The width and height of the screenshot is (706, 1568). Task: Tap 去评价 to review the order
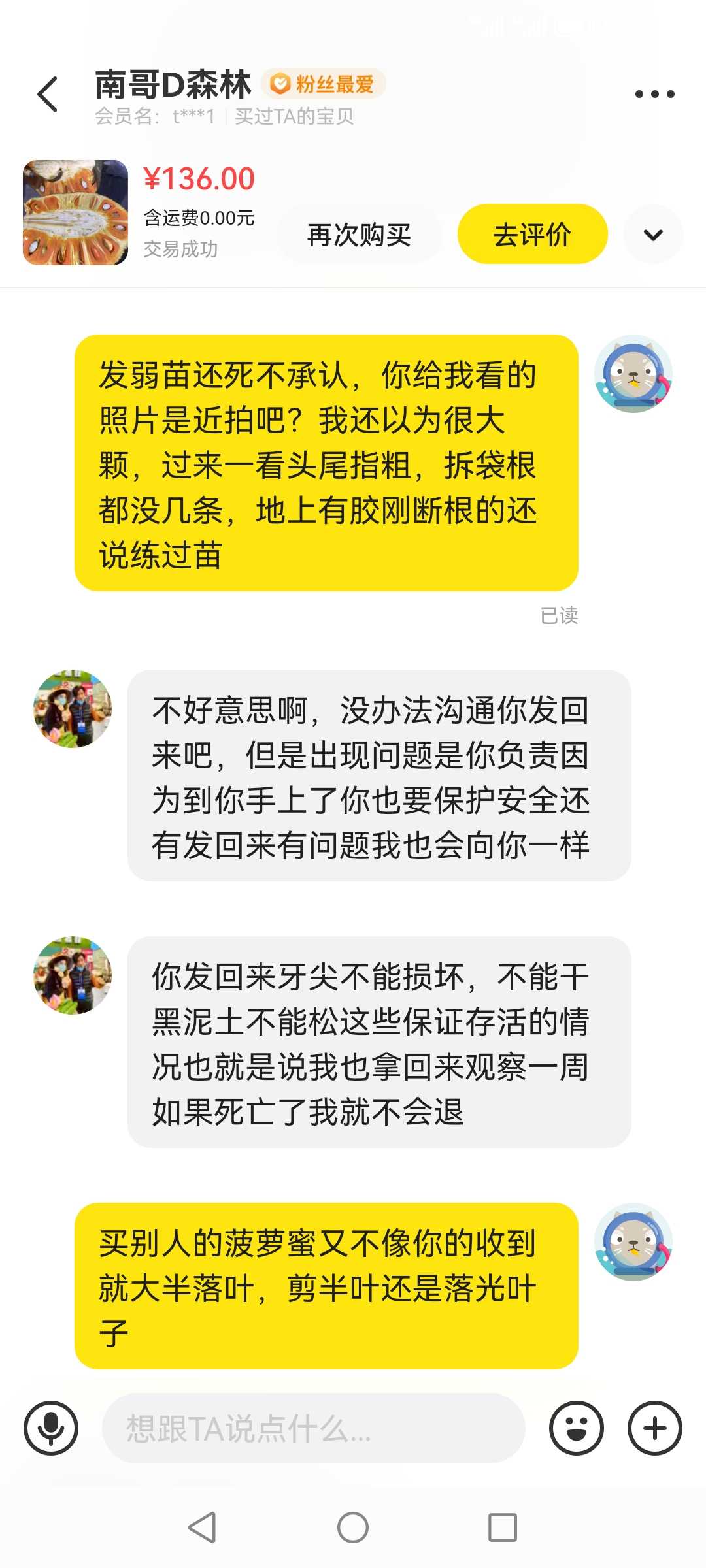coord(532,235)
